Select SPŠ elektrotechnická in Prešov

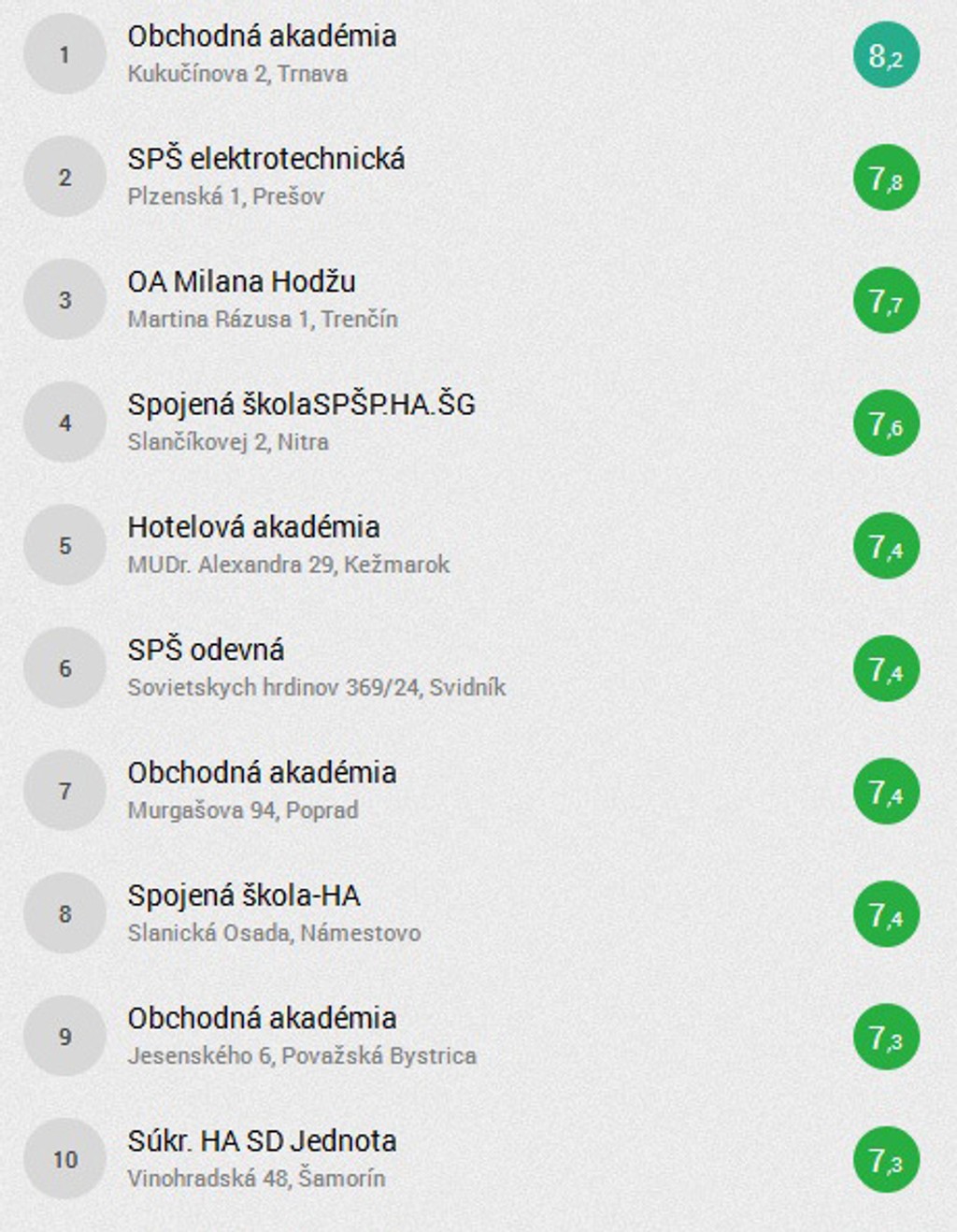click(265, 159)
